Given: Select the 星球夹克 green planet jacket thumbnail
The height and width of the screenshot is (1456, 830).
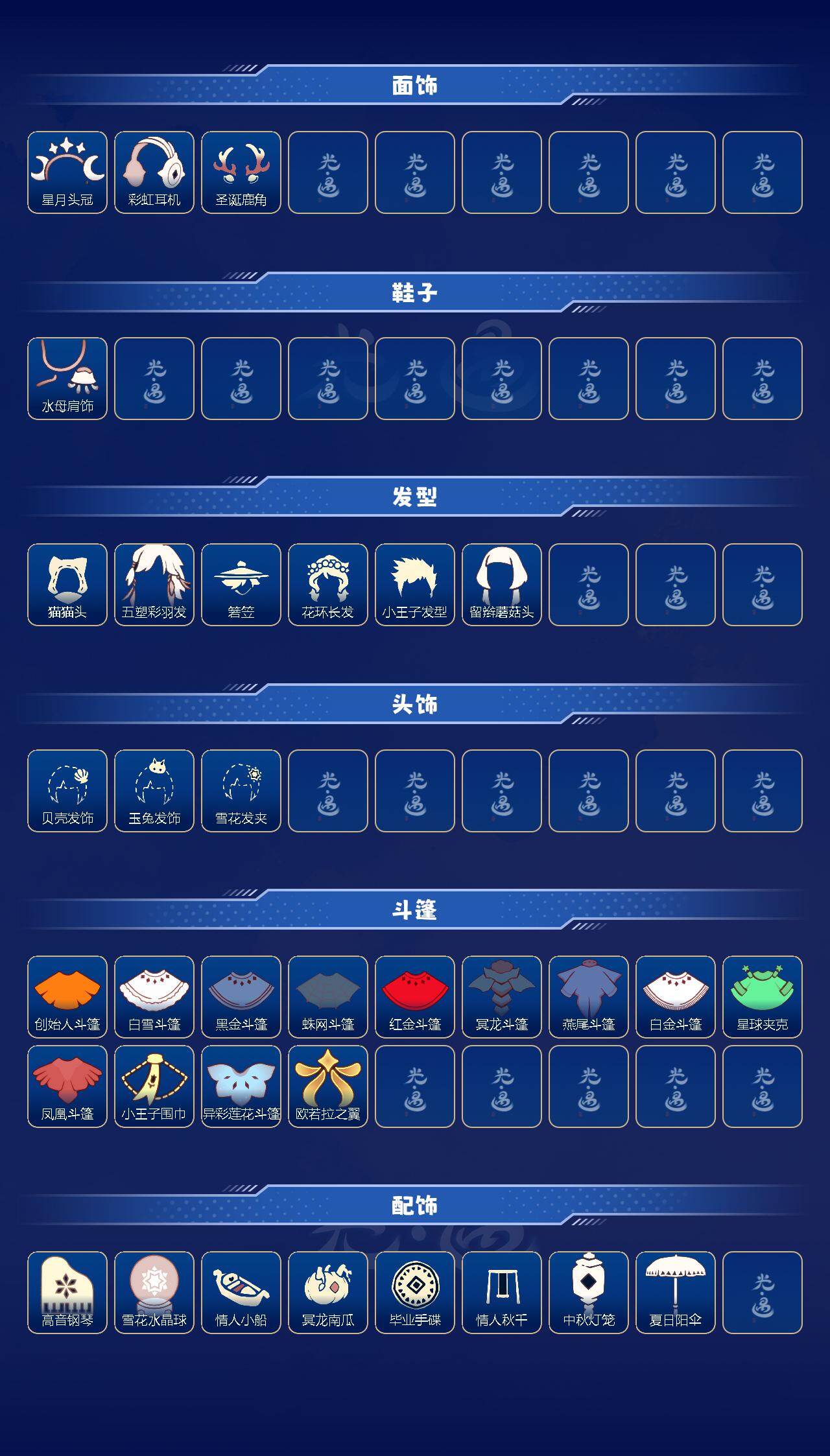Looking at the screenshot, I should (x=762, y=996).
